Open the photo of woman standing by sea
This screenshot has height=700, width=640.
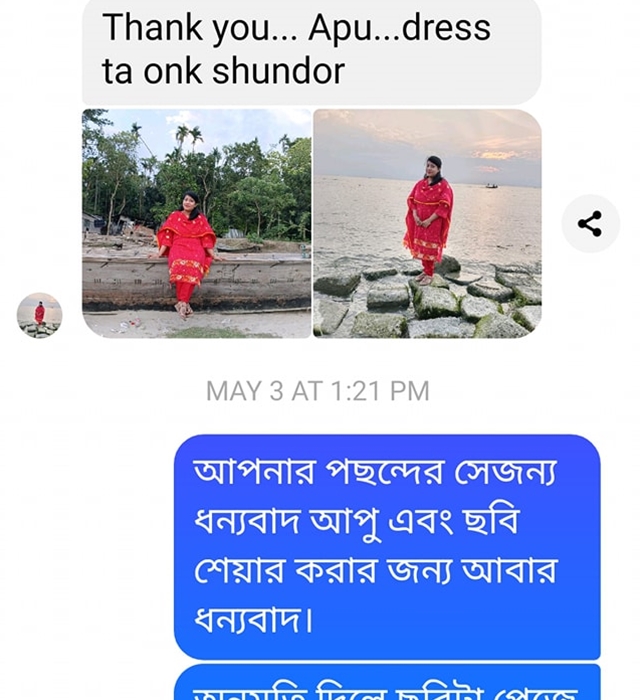[427, 224]
